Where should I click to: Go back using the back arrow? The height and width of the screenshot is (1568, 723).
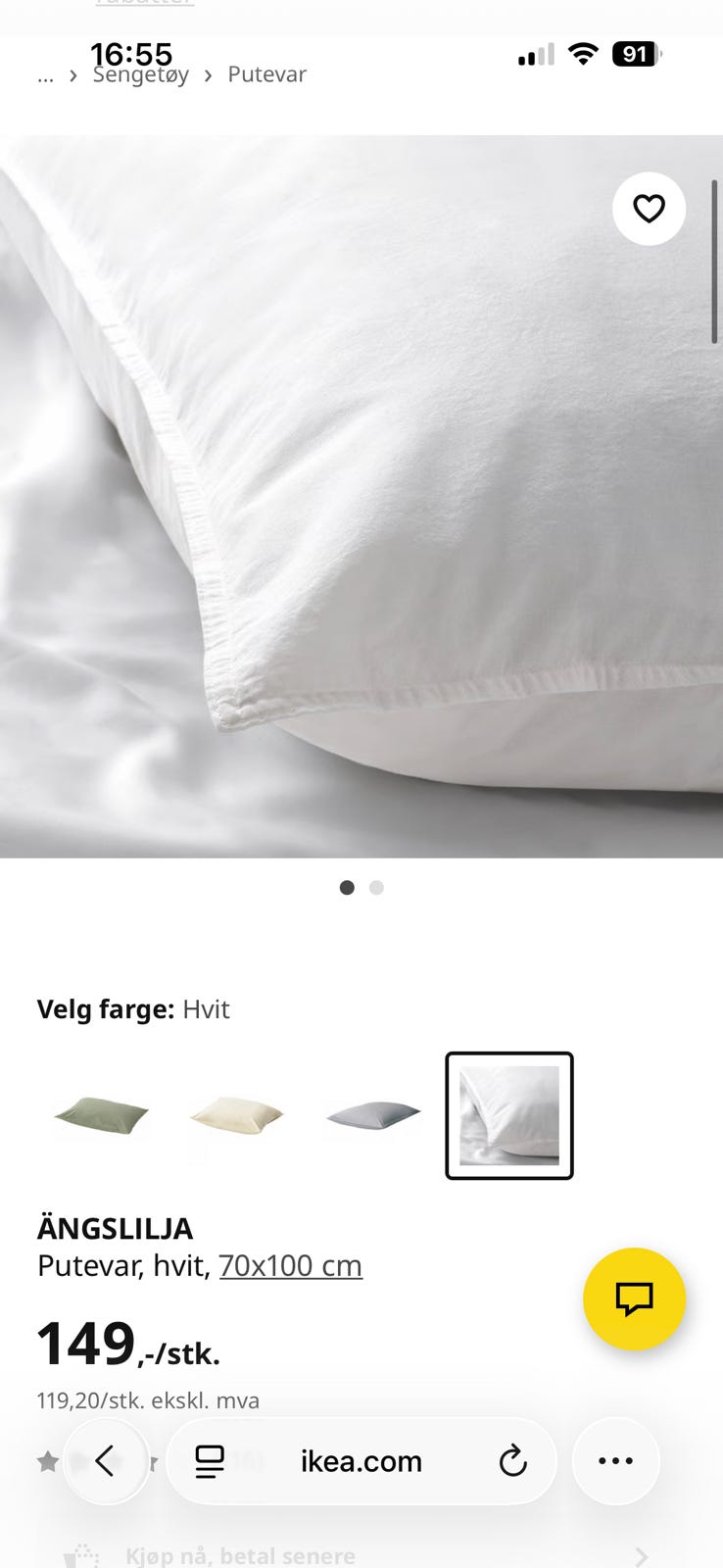tap(106, 1460)
